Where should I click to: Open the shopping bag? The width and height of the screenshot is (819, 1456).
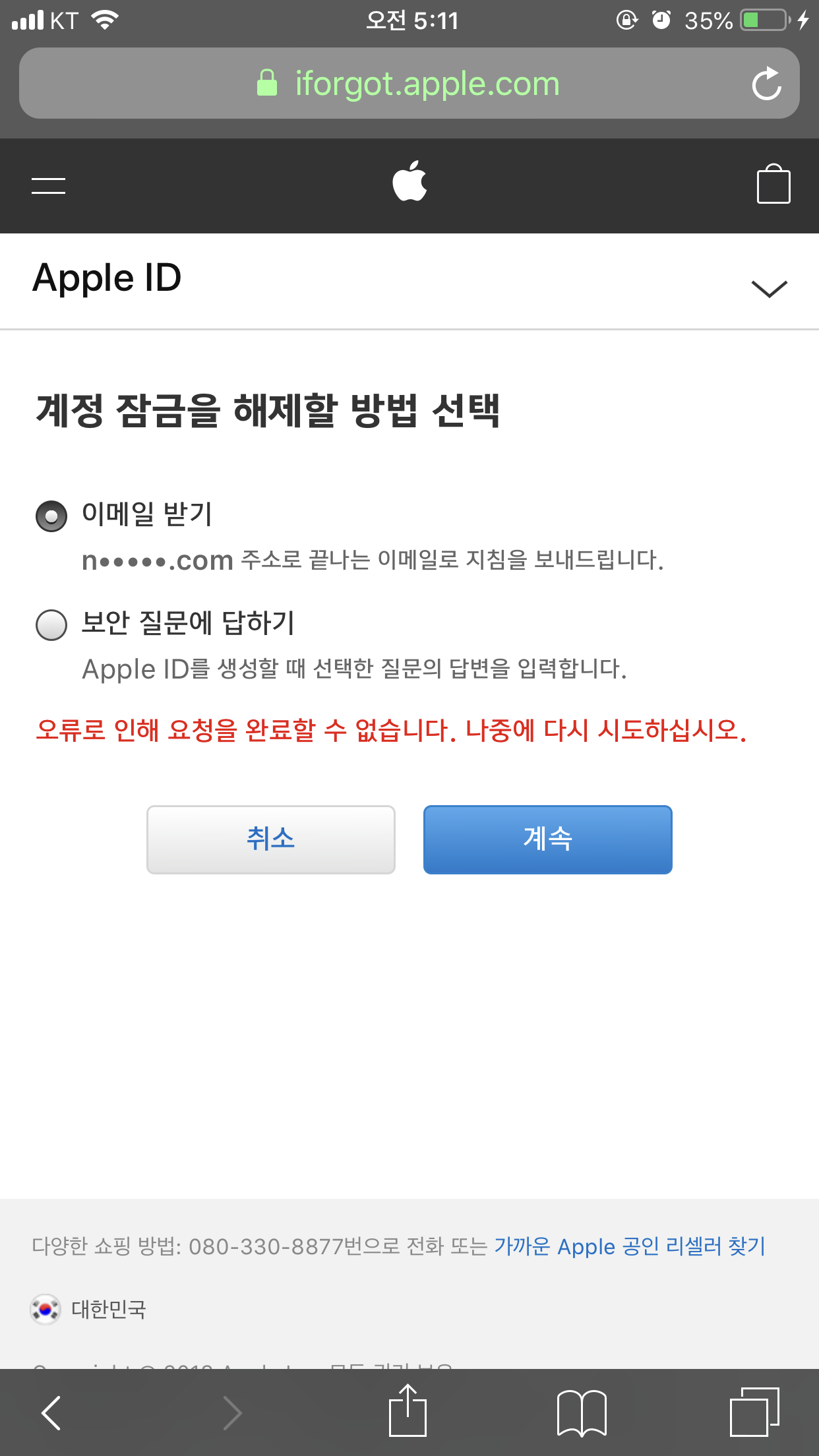tap(773, 185)
